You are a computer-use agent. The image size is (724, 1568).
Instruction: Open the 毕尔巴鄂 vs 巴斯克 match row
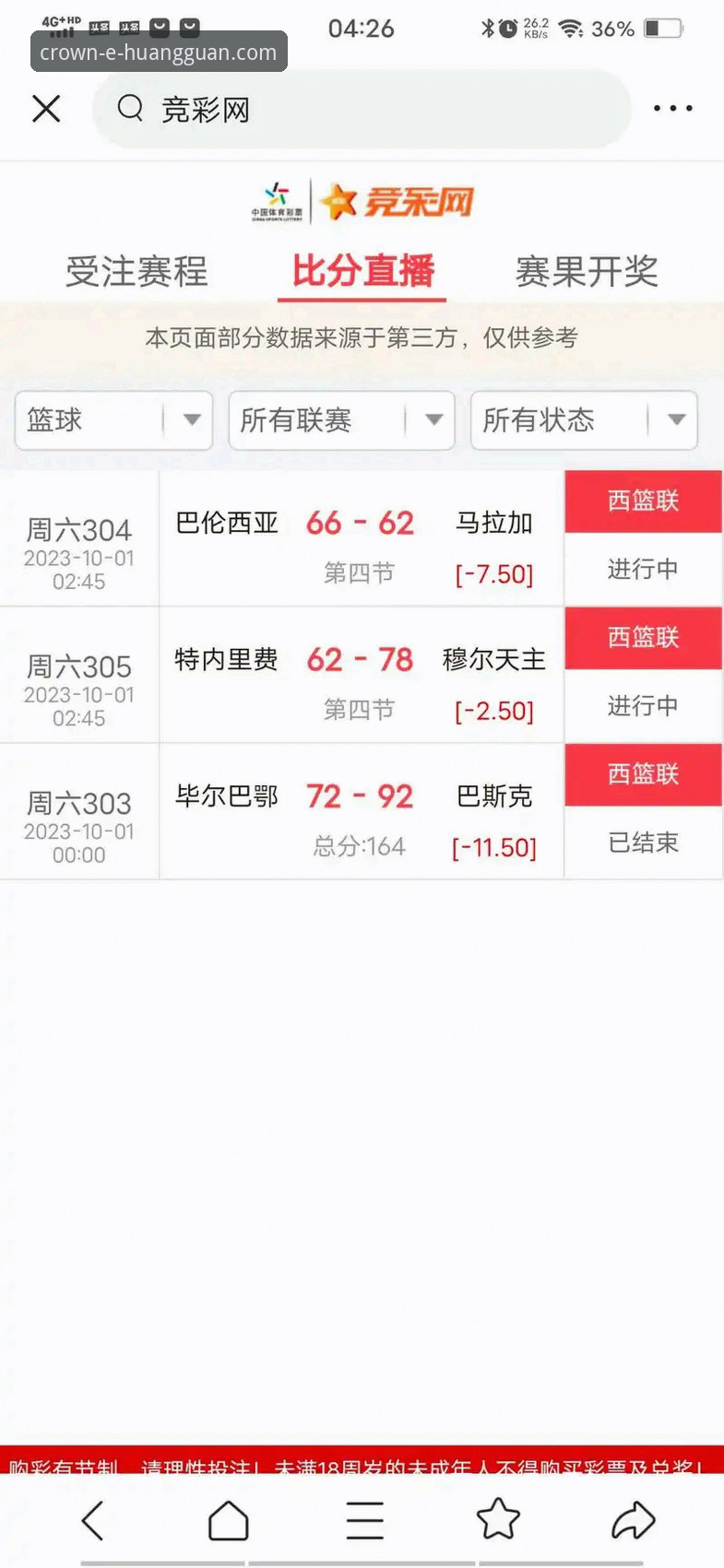click(360, 811)
